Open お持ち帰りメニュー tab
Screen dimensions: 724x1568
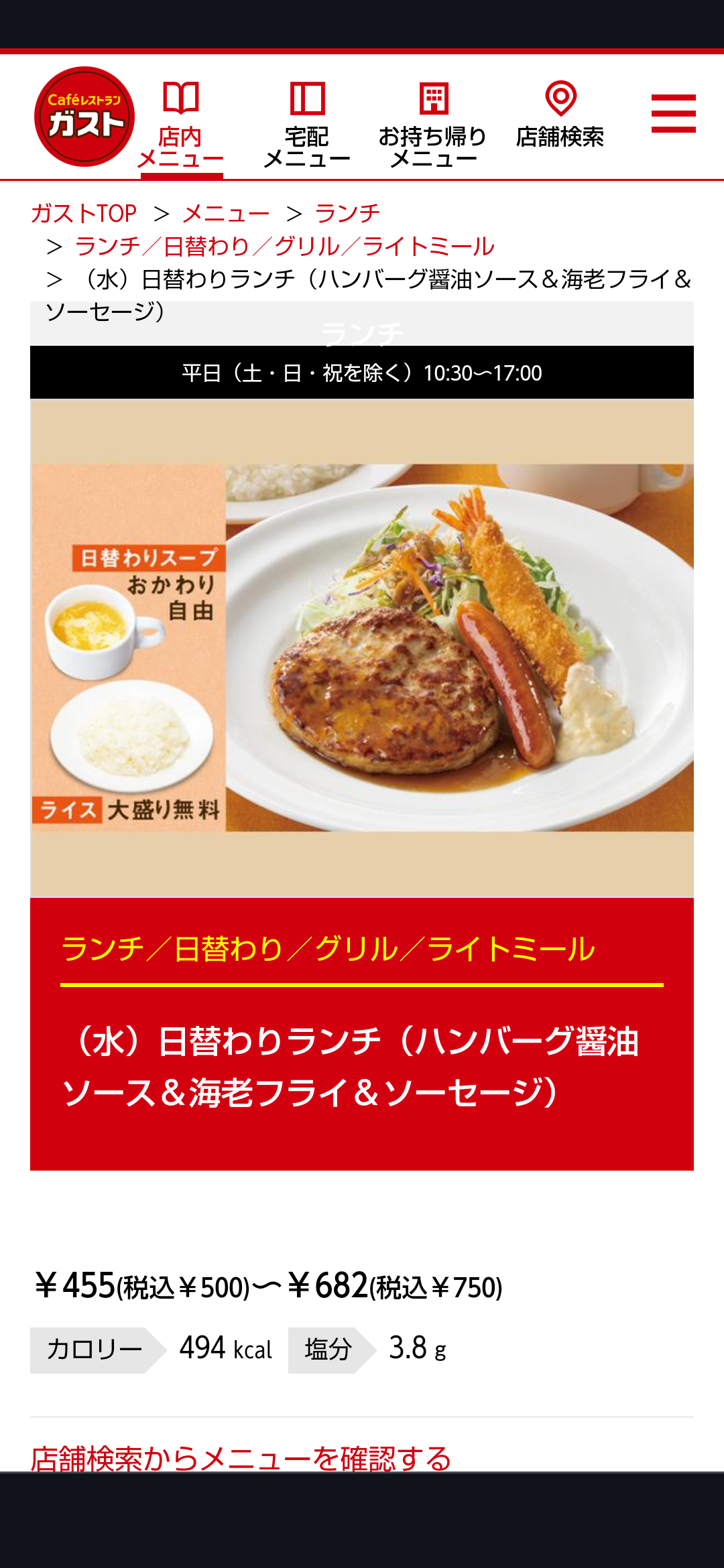(x=433, y=124)
